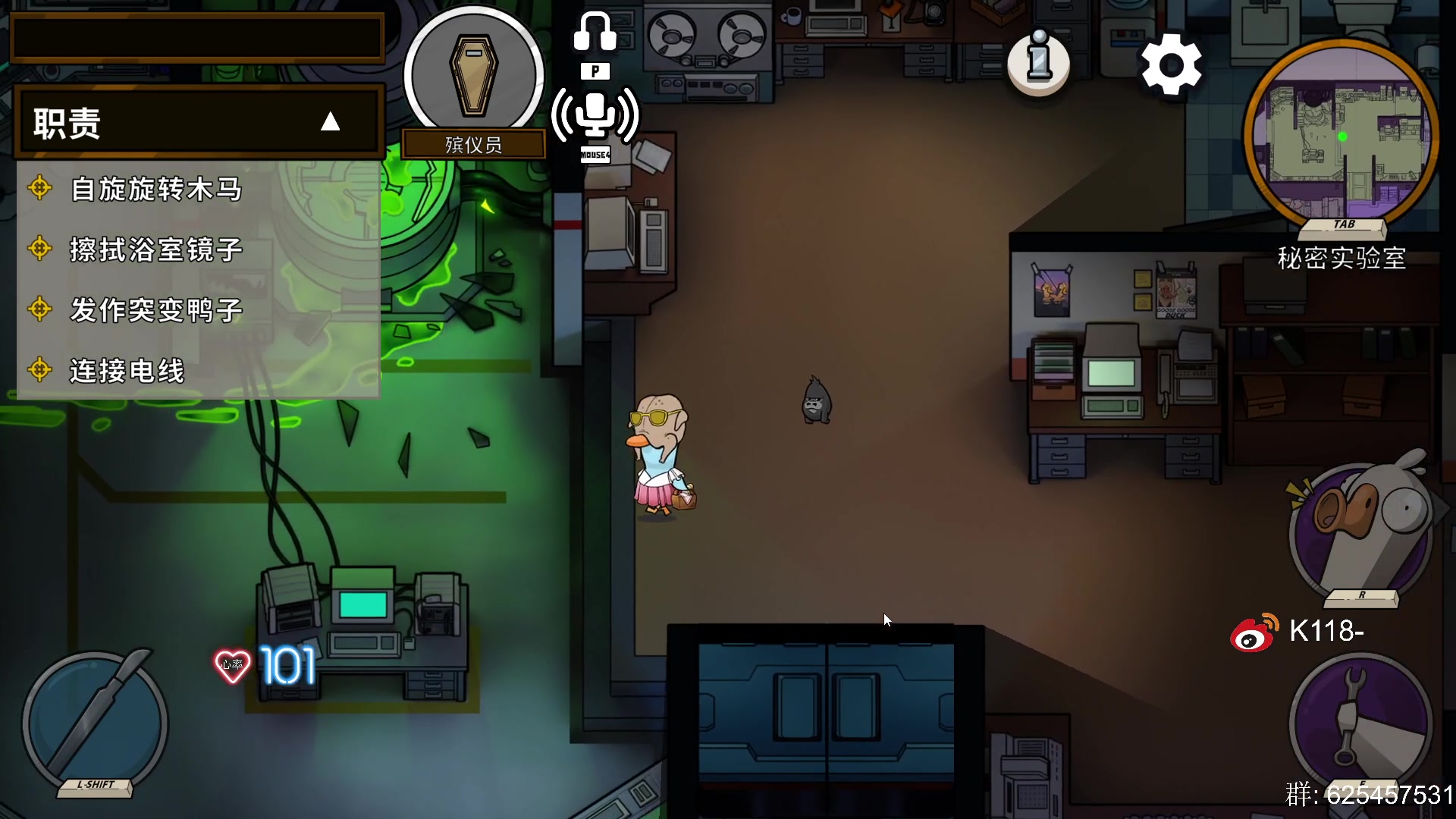
Task: Open the 殡仪员 role badge
Action: [473, 77]
